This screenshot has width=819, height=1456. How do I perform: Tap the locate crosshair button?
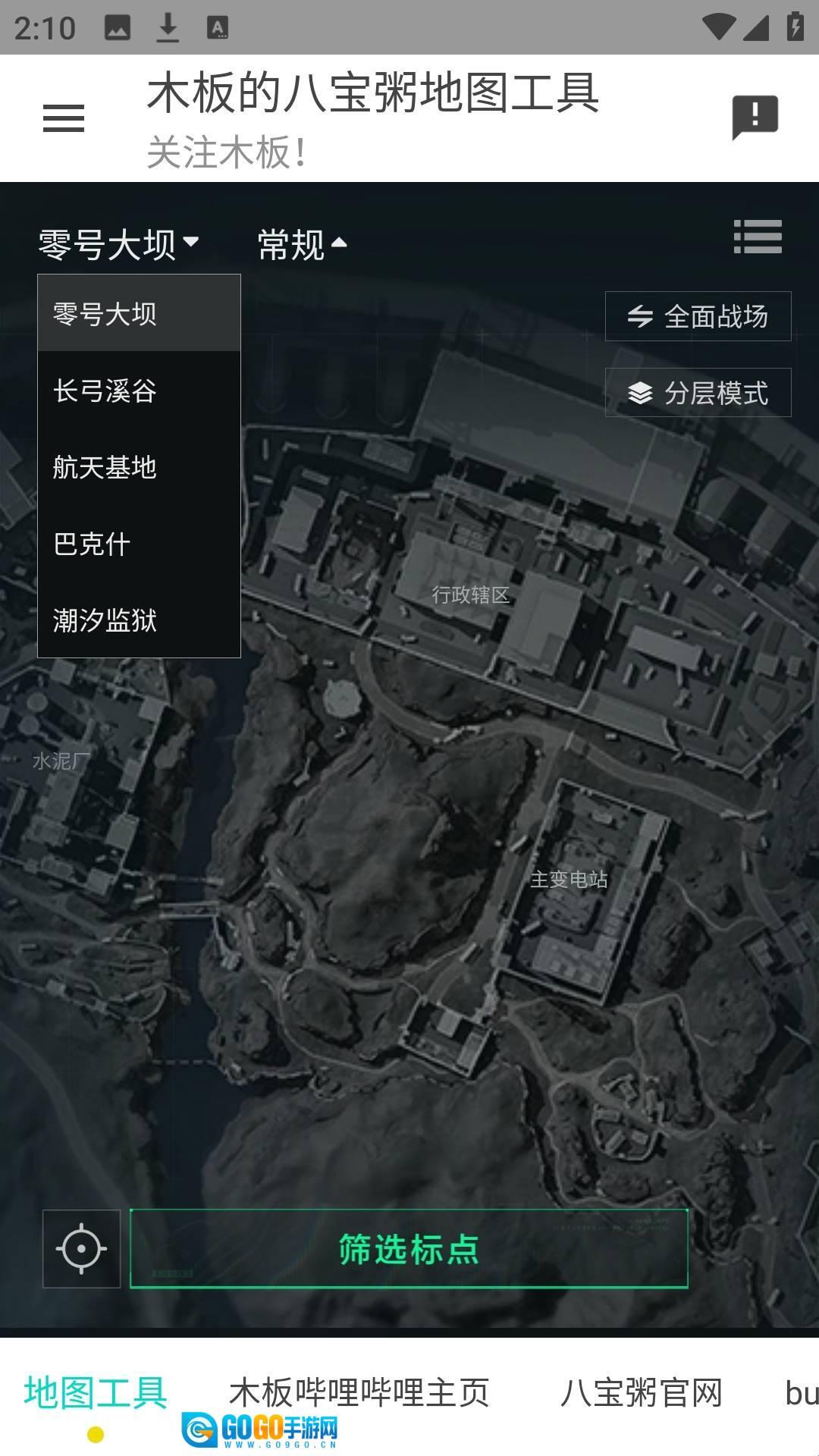click(81, 1249)
